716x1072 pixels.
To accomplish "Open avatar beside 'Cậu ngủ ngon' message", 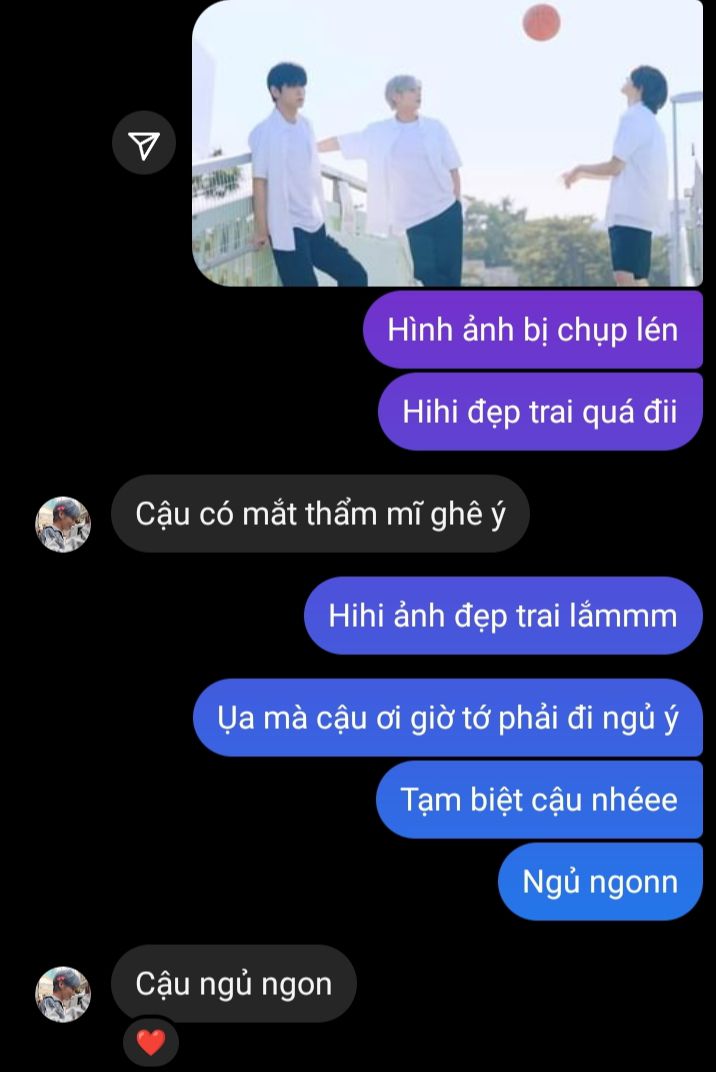I will [63, 994].
